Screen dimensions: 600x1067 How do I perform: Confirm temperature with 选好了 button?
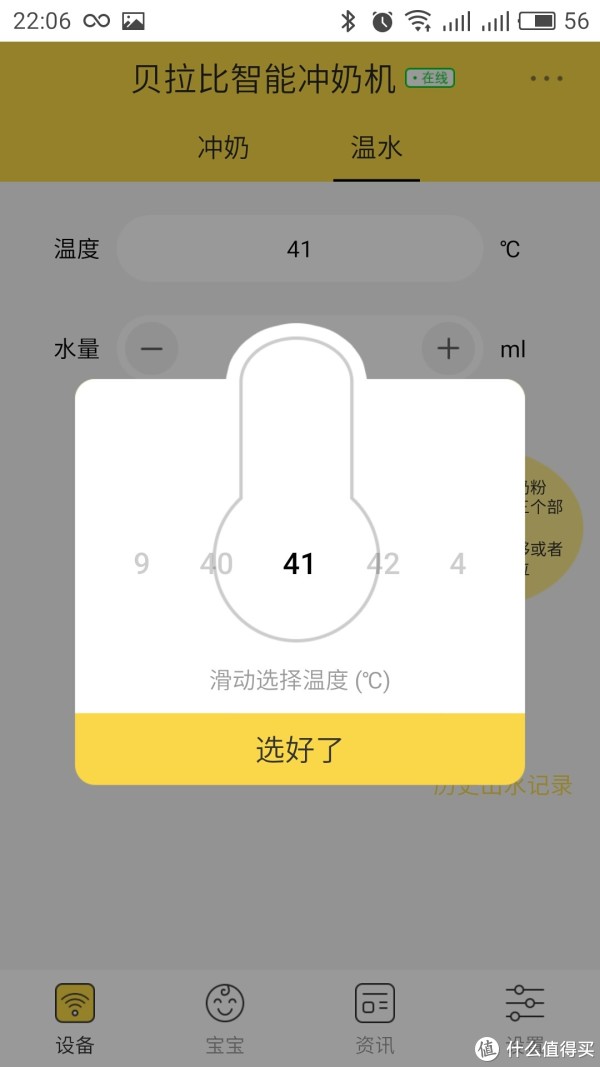tap(300, 749)
